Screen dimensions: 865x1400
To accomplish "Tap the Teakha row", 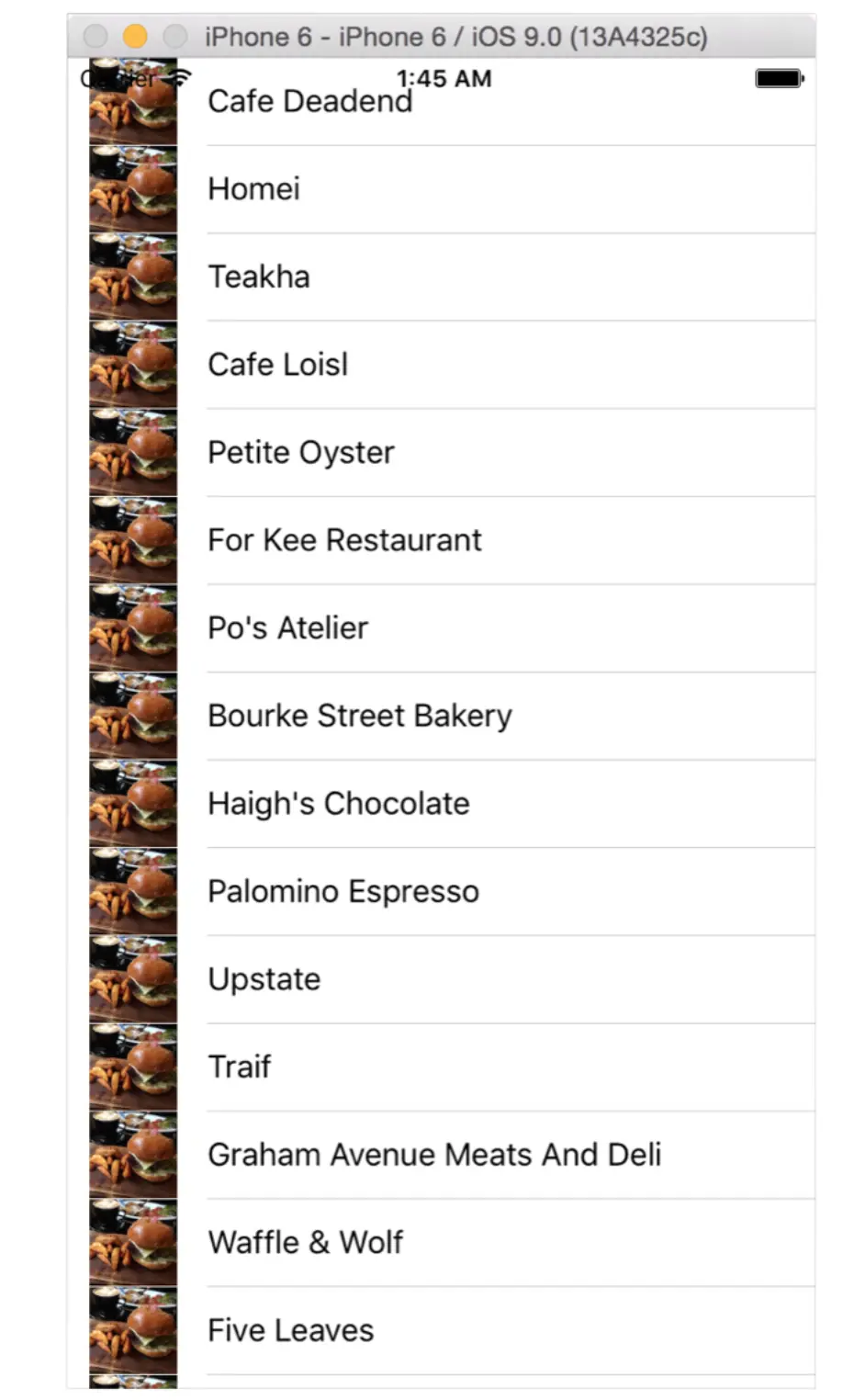I will pos(441,277).
